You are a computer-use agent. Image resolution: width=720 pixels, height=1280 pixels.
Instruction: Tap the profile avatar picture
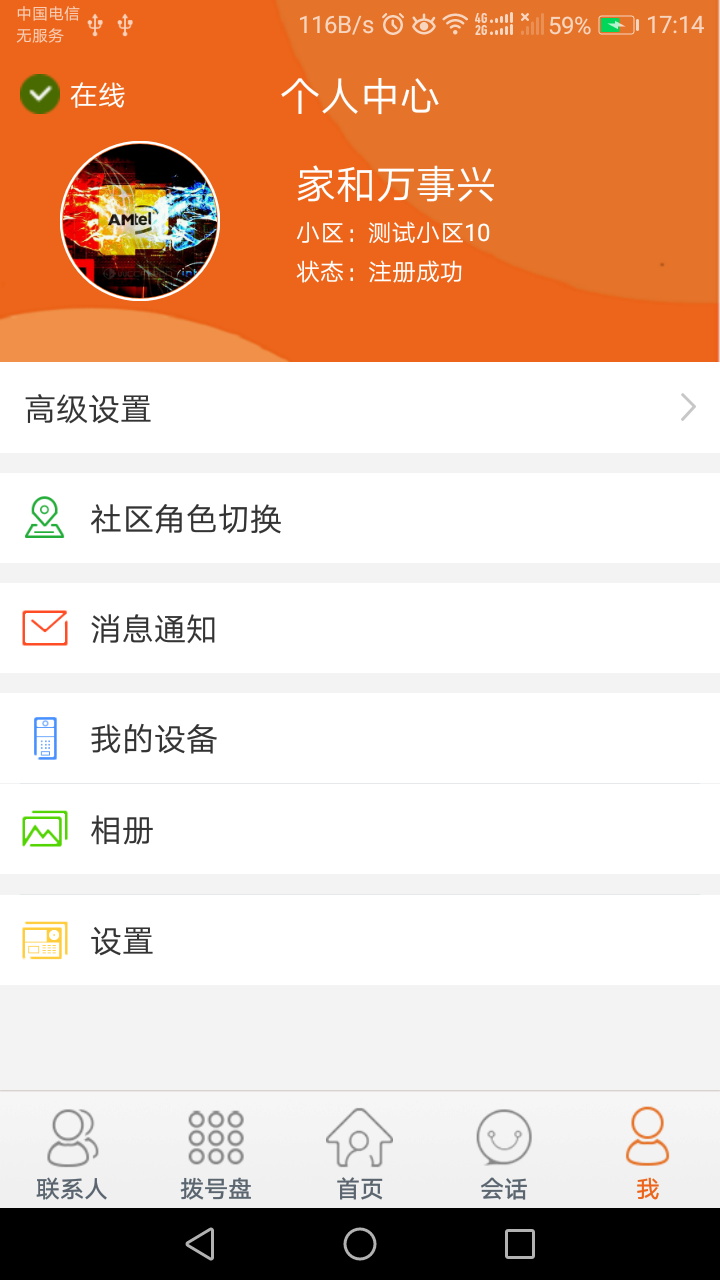140,221
